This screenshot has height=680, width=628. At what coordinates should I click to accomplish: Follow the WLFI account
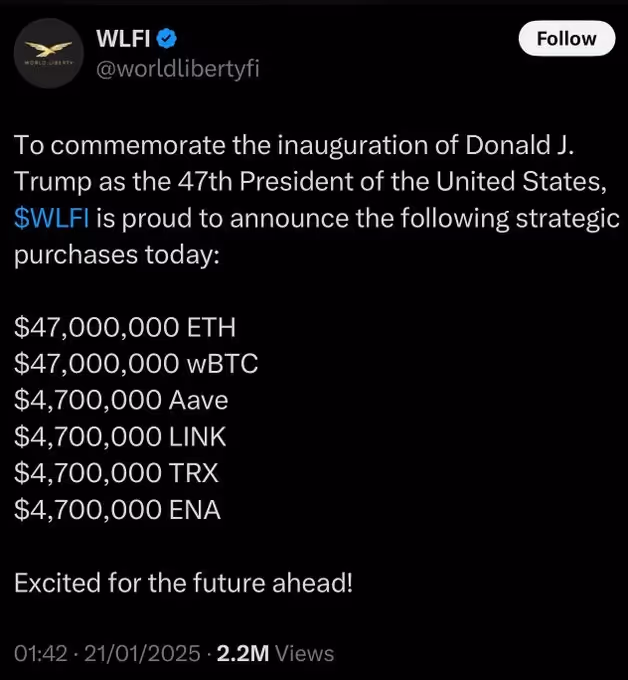pos(566,39)
